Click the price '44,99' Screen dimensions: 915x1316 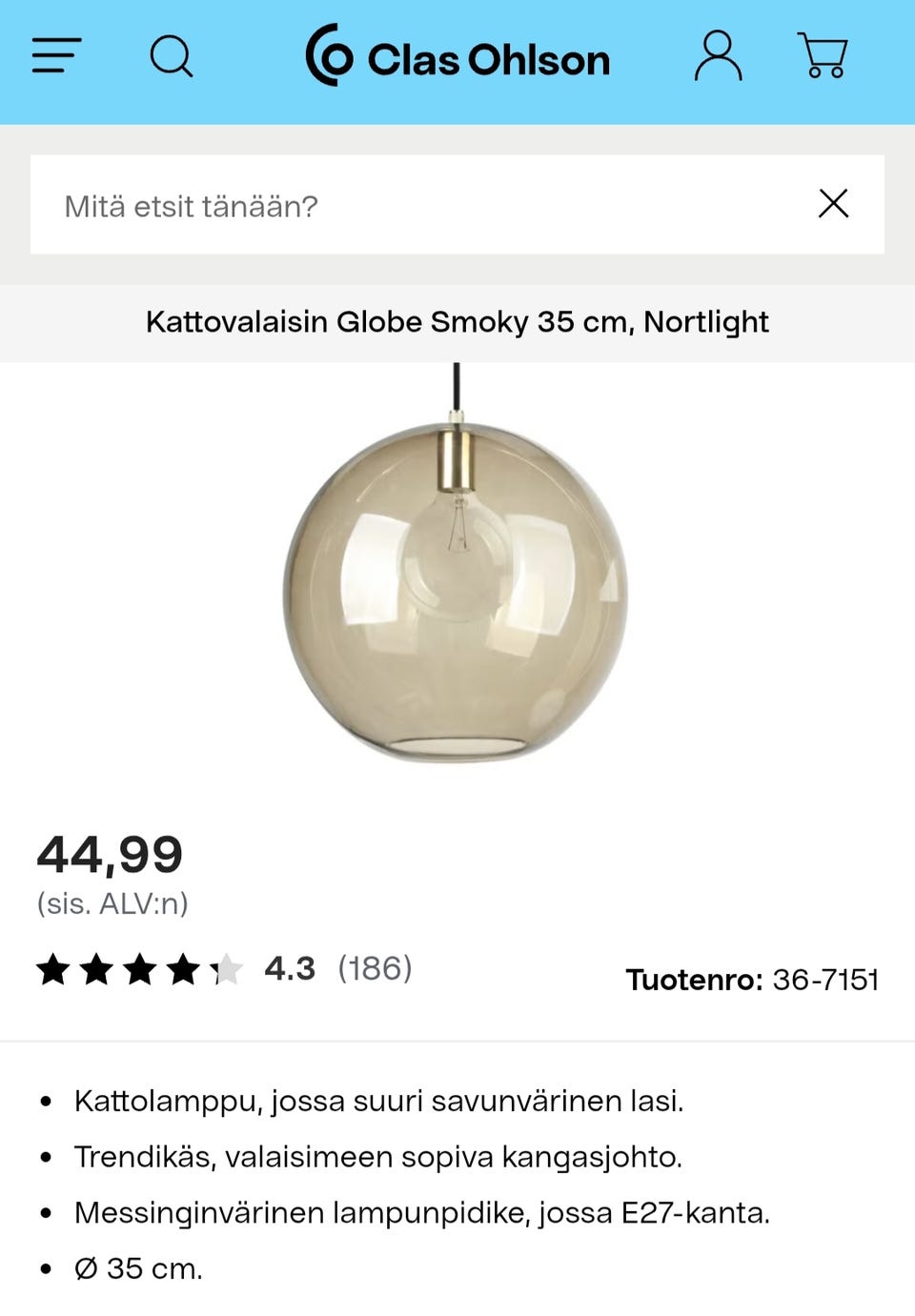[x=109, y=855]
